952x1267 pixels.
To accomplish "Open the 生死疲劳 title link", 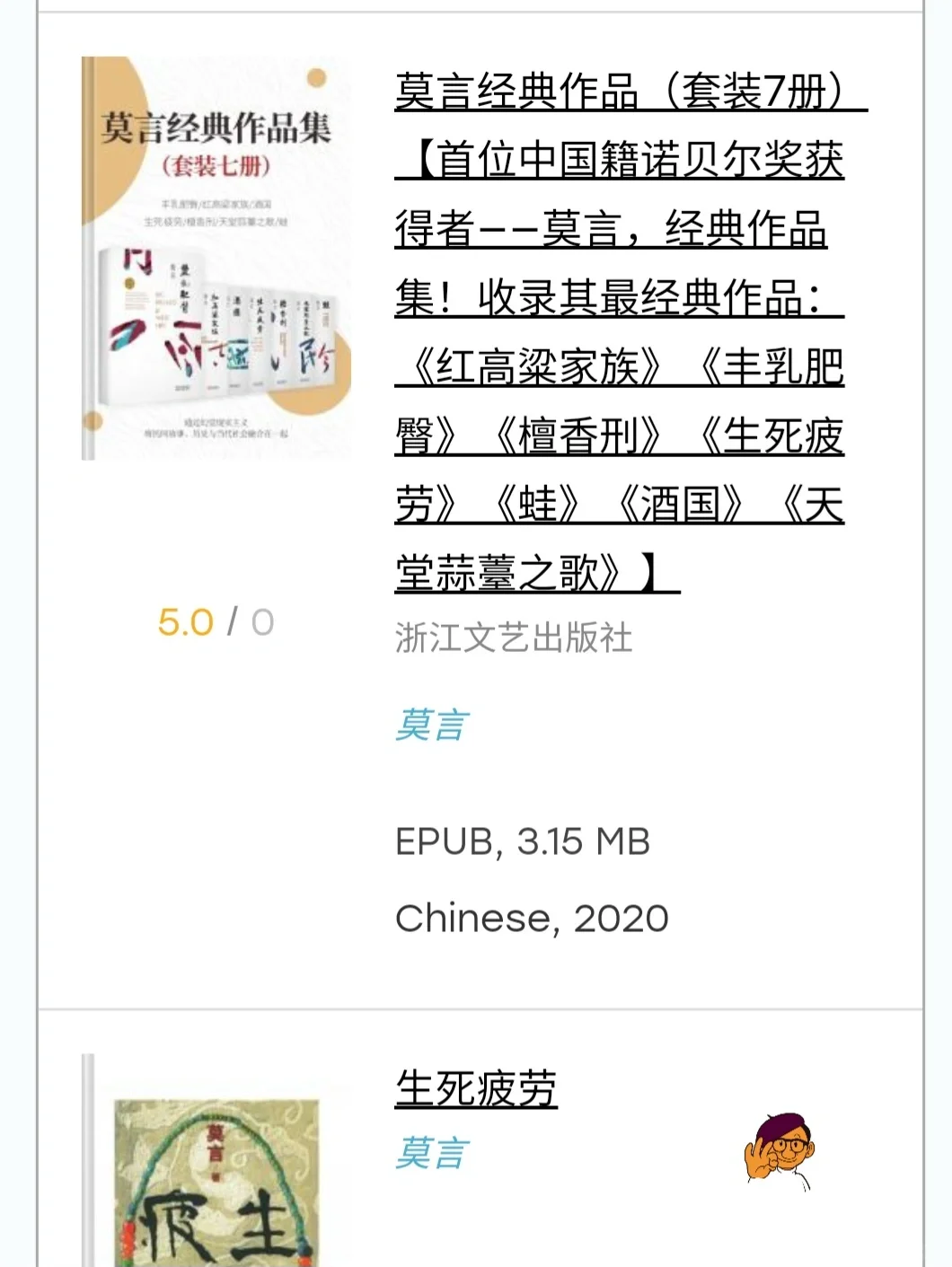I will 476,1089.
